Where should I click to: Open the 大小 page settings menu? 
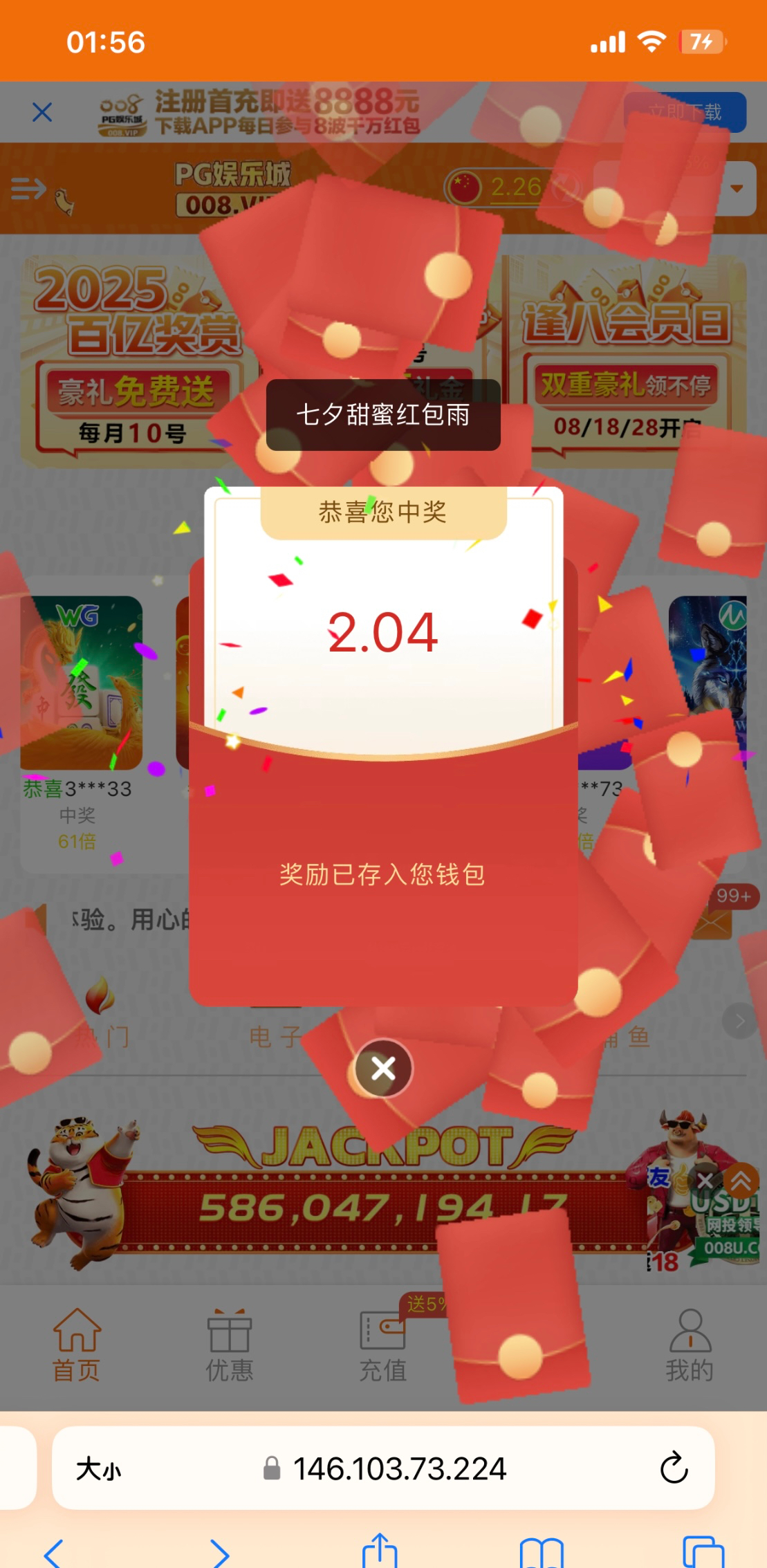click(98, 1468)
